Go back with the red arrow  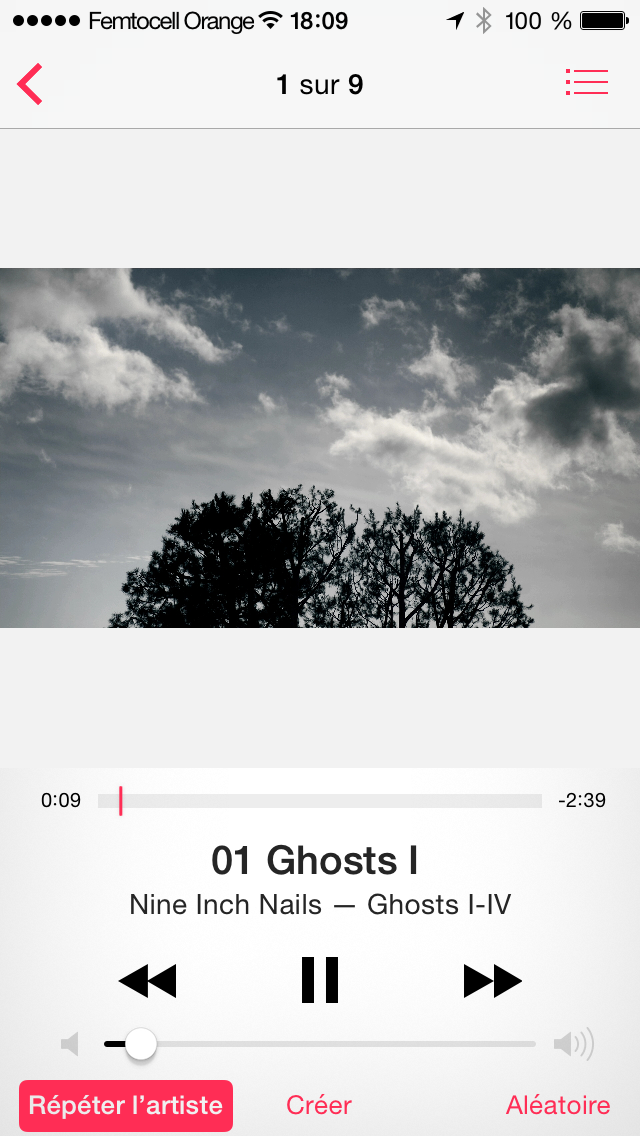click(x=30, y=84)
